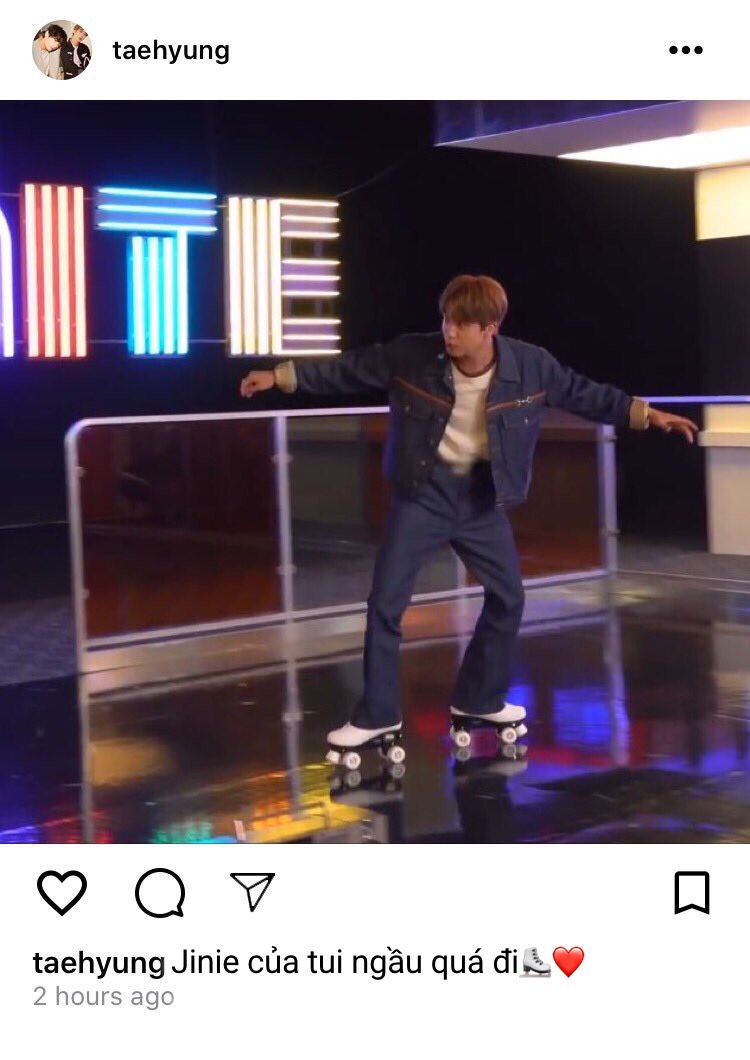Like taehyung's post with the heart icon

pos(62,892)
